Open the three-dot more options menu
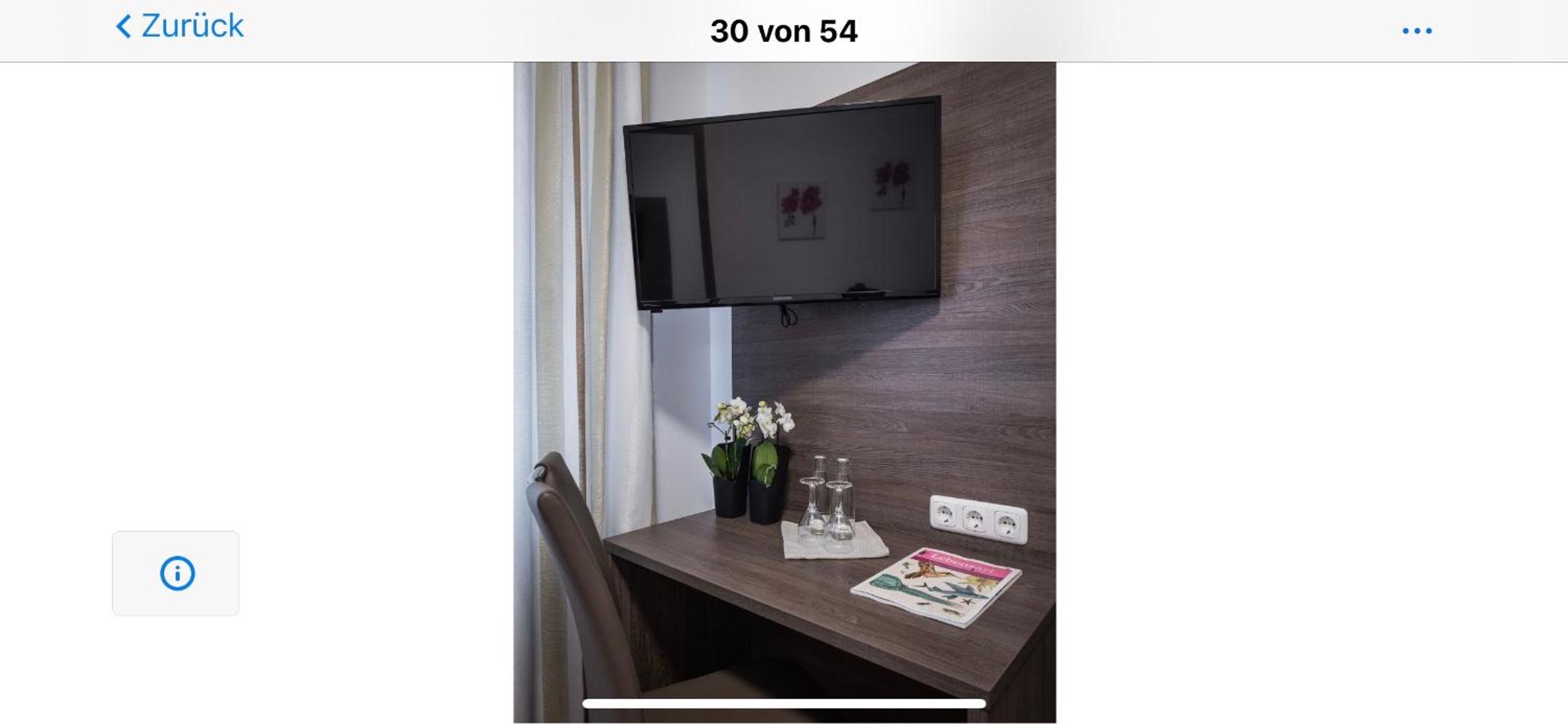 point(1417,31)
